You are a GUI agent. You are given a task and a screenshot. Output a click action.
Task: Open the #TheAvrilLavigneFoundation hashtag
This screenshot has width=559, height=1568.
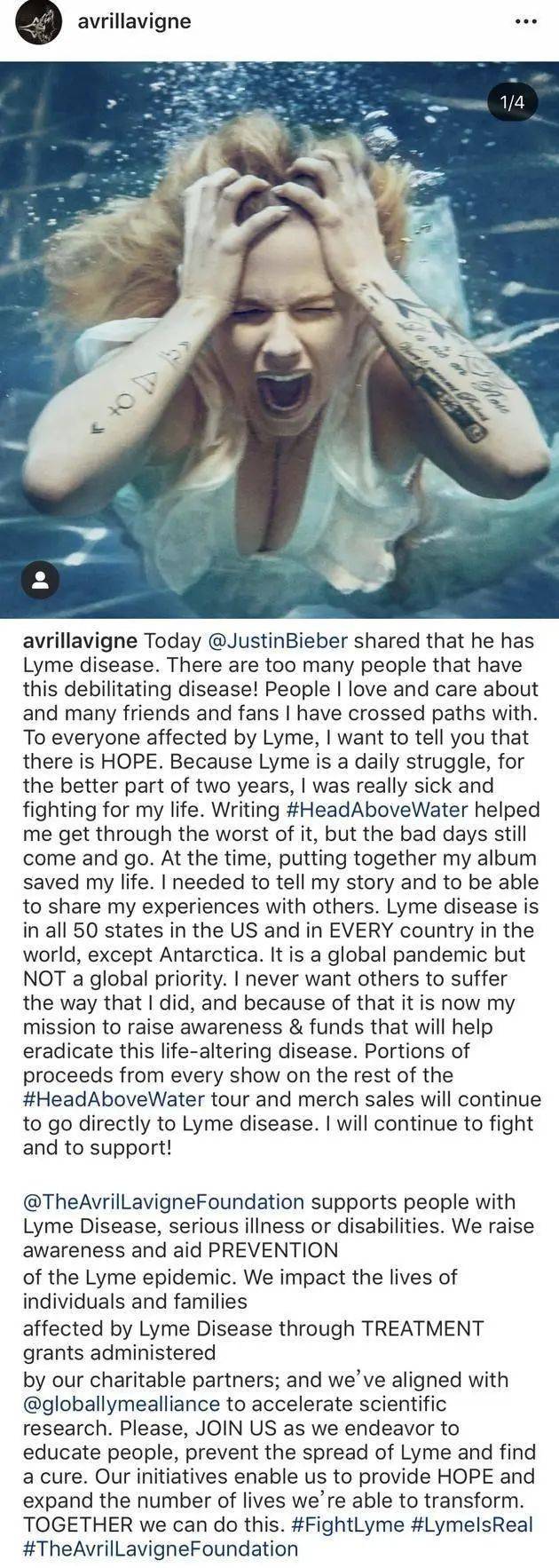tap(161, 1548)
